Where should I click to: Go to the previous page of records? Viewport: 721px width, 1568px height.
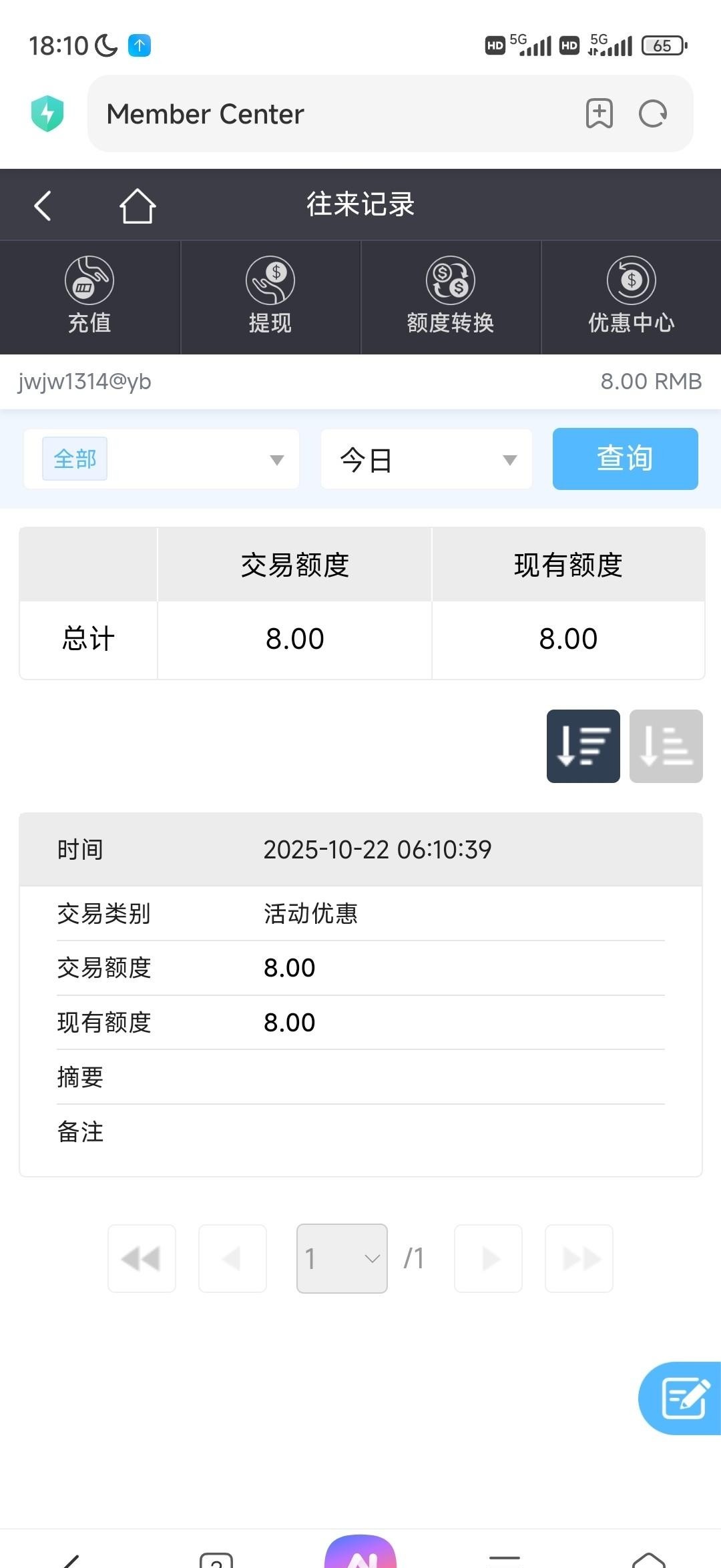(x=232, y=1258)
